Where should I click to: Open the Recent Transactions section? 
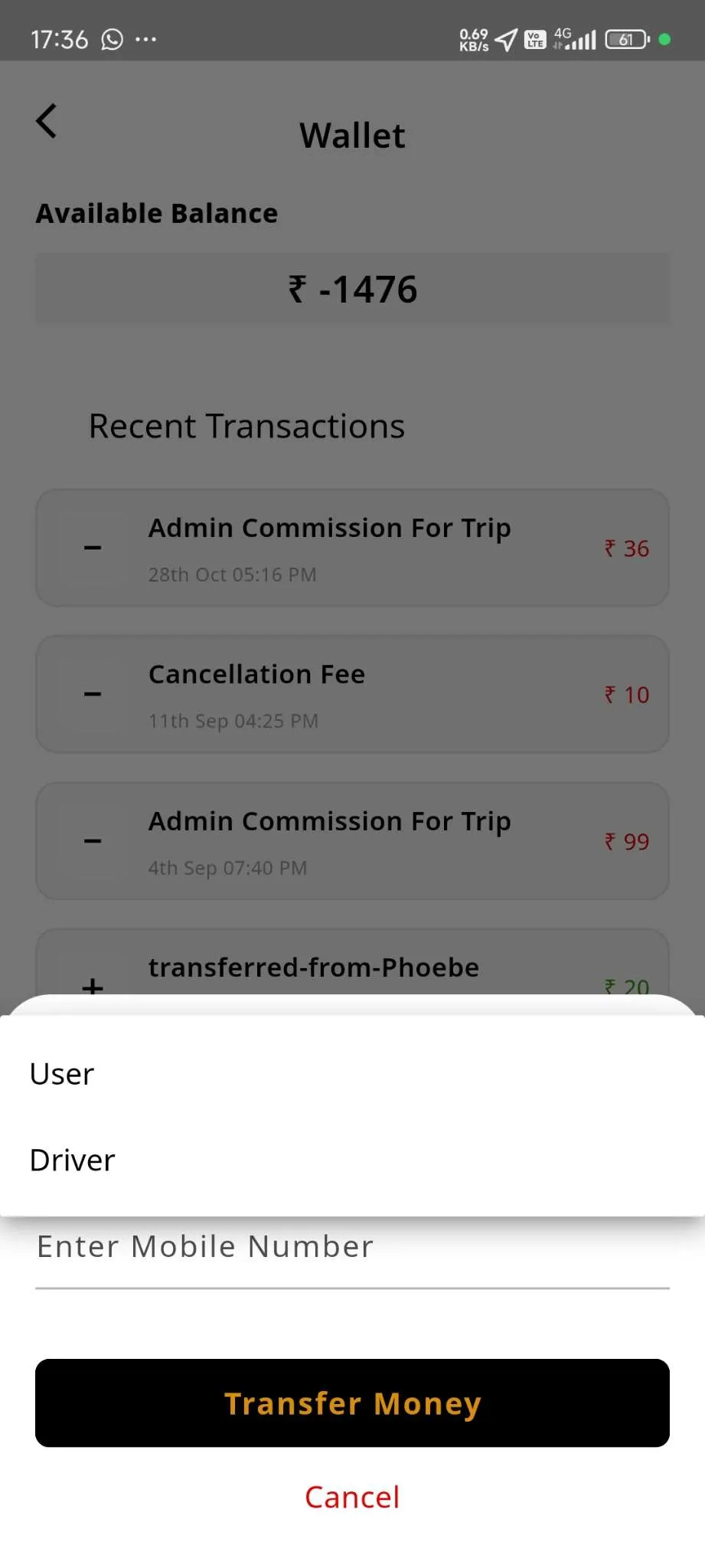coord(246,426)
